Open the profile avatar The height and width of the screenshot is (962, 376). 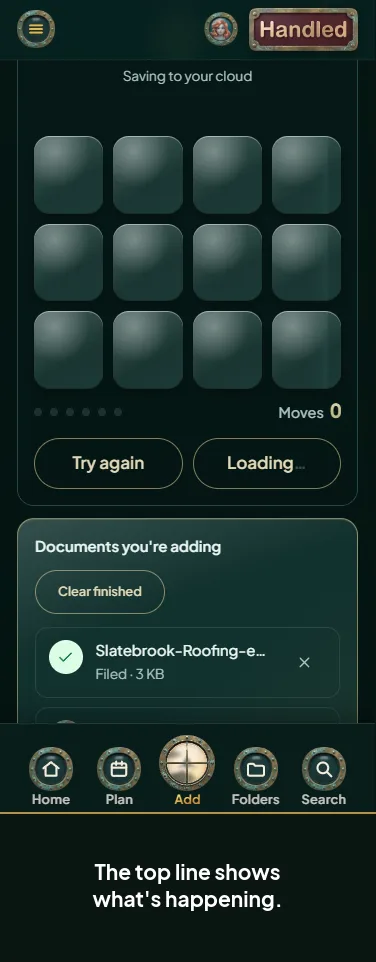pos(221,29)
